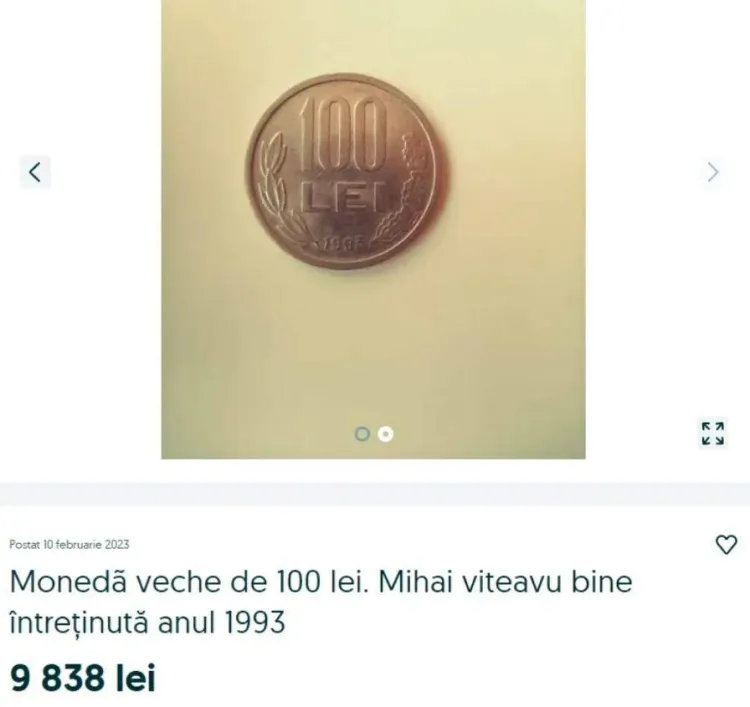Show the next listing photo
The height and width of the screenshot is (707, 750).
[x=713, y=172]
